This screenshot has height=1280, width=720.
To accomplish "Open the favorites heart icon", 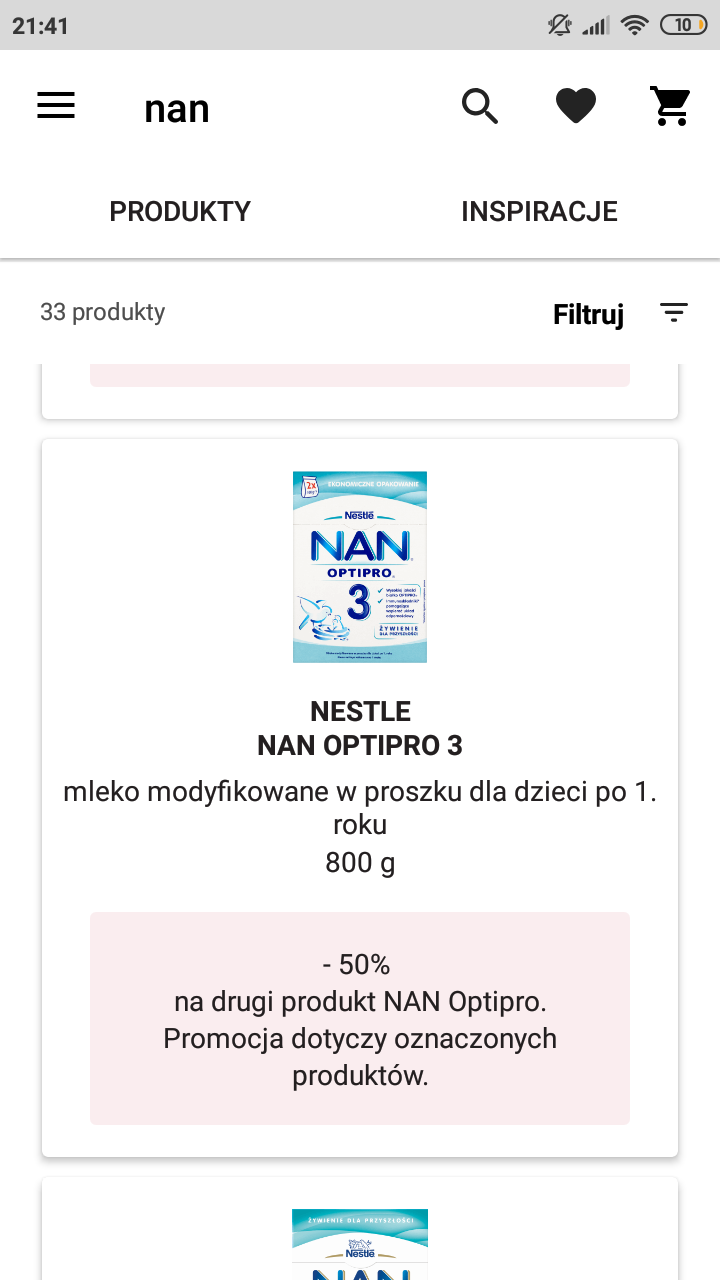I will [576, 106].
